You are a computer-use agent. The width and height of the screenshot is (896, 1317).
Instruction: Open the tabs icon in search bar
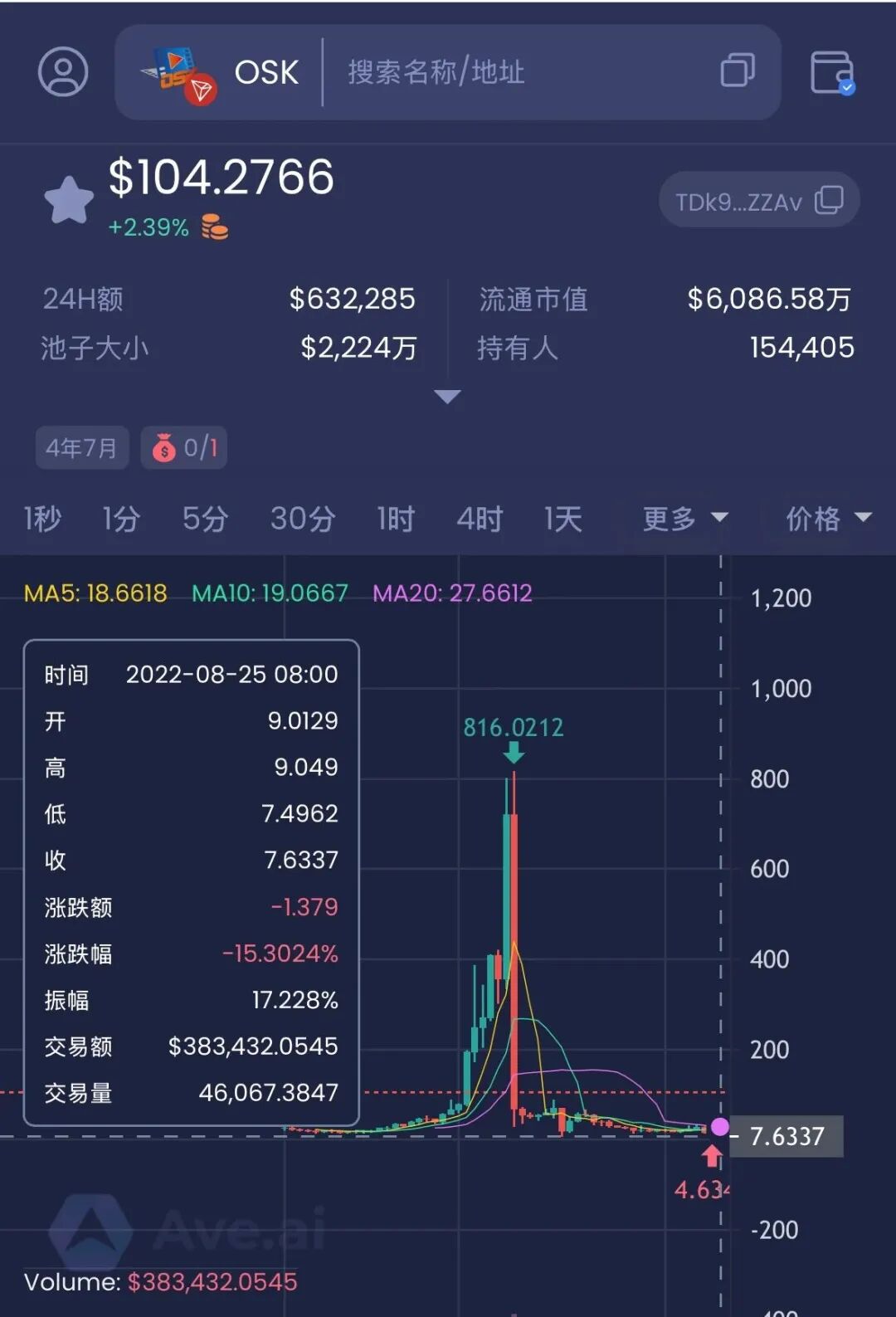click(x=738, y=71)
